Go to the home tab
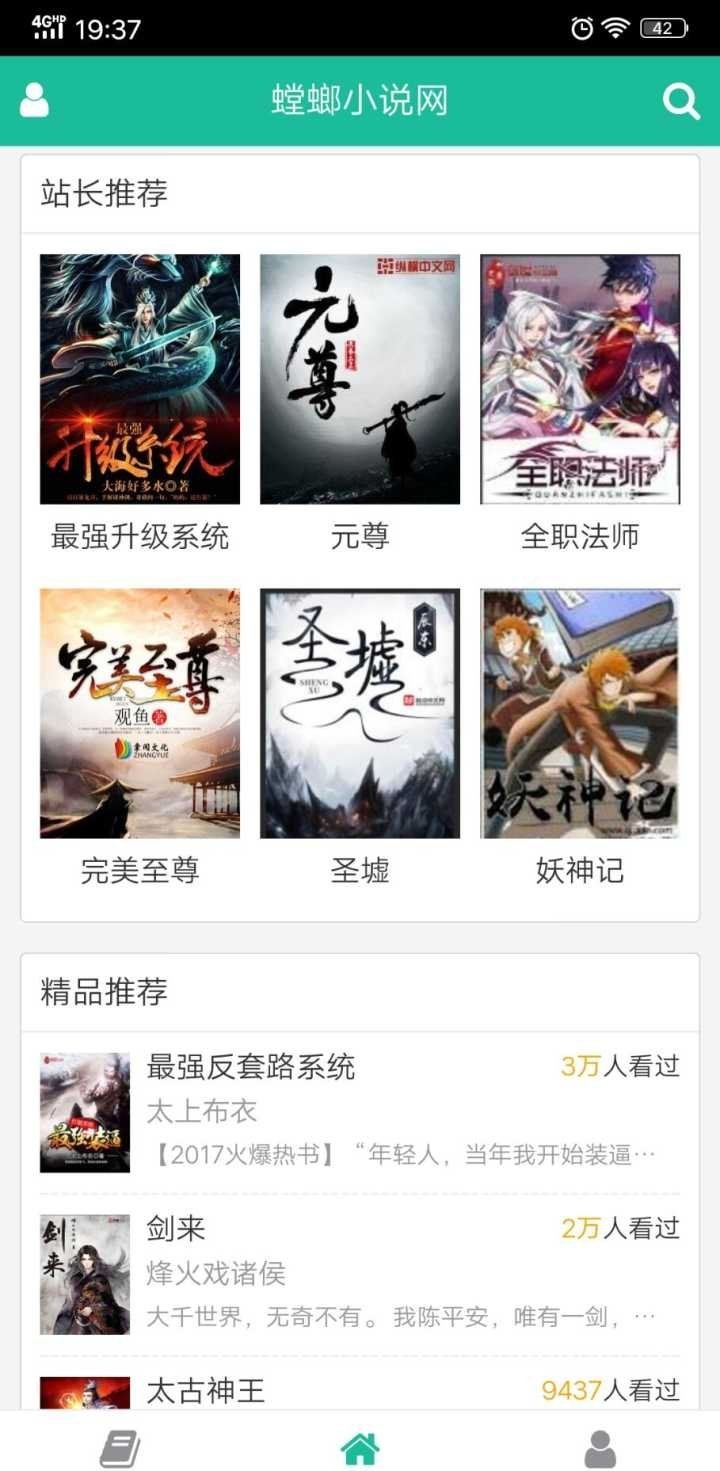720x1471 pixels. coord(360,1447)
